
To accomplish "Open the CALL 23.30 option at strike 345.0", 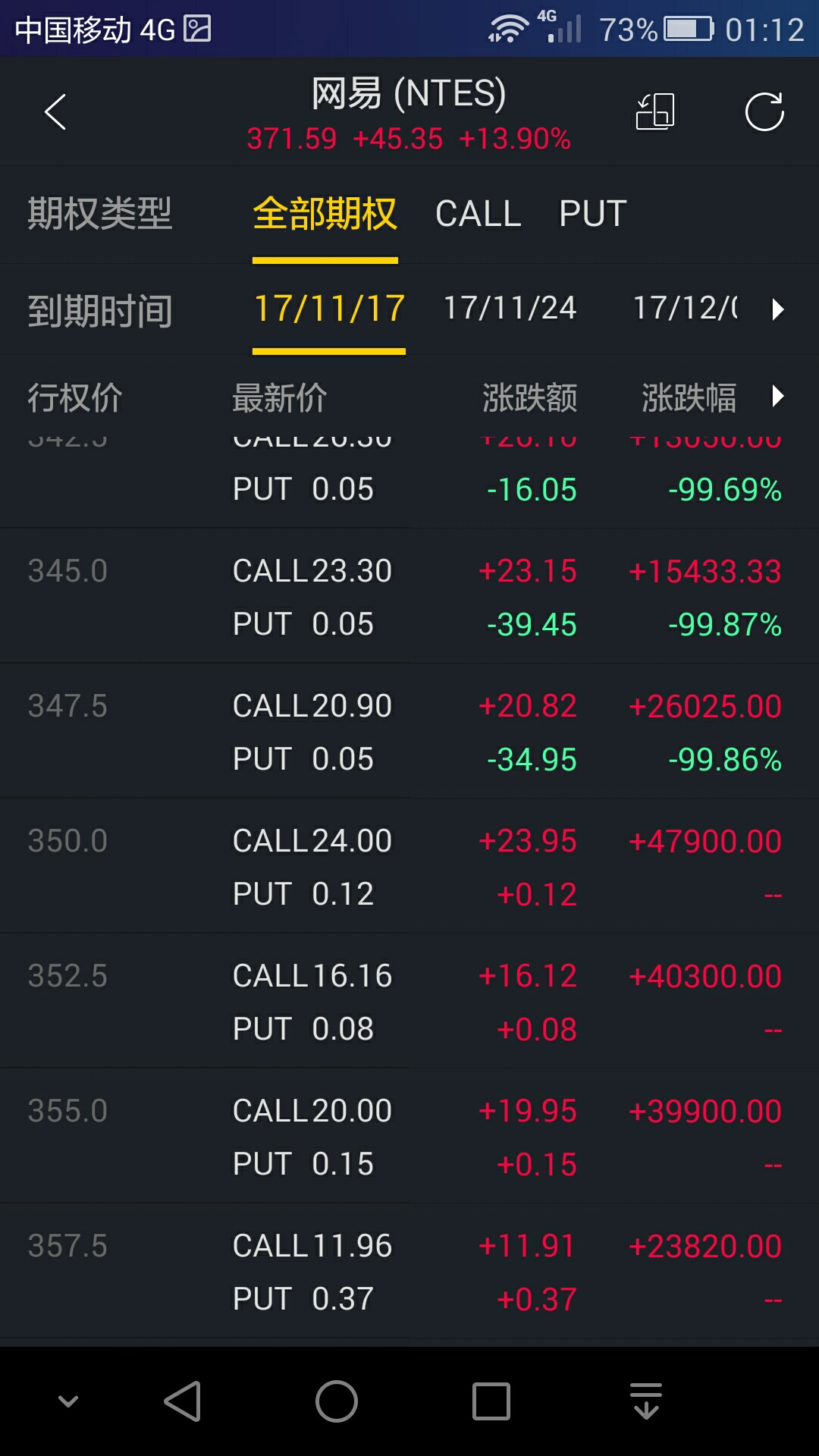I will coord(312,571).
